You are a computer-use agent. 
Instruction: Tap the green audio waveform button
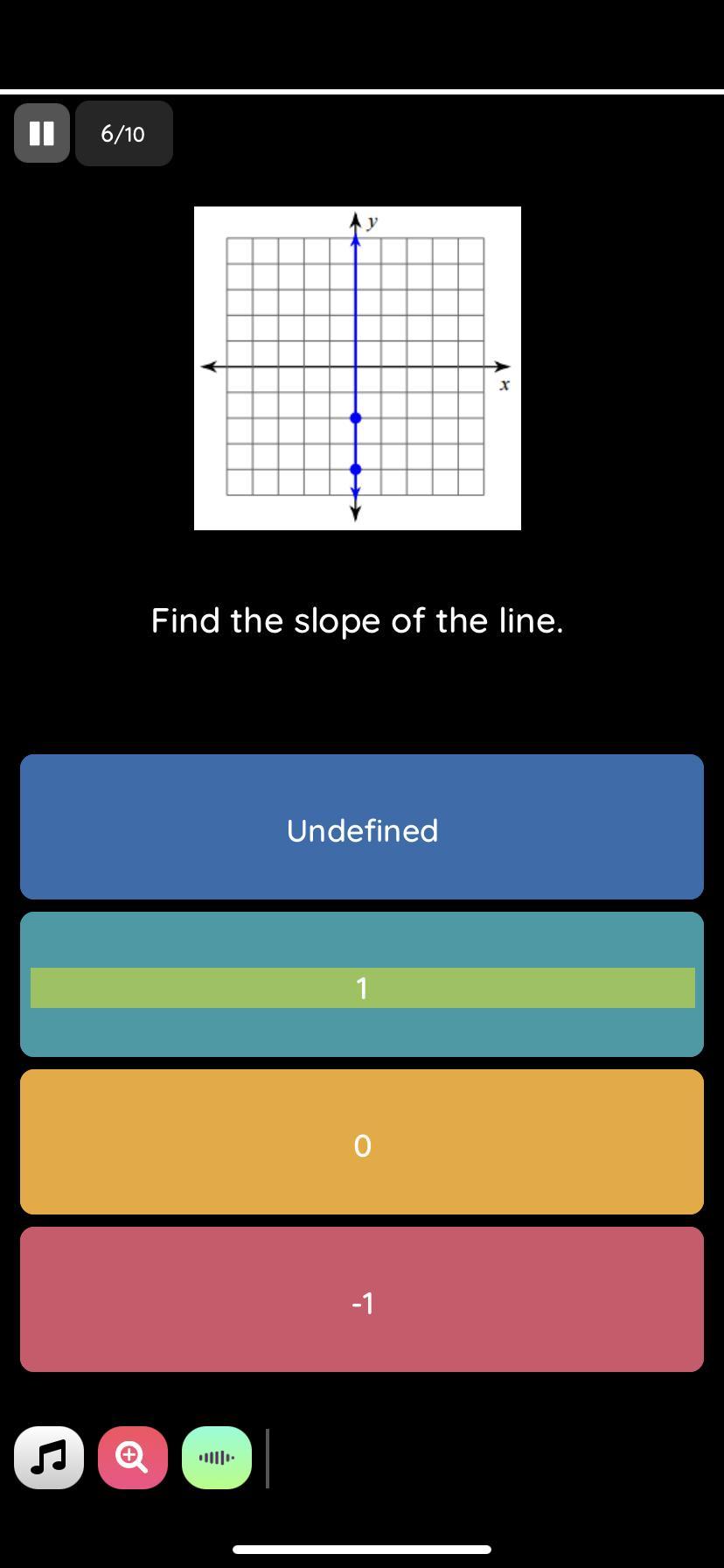(217, 1458)
